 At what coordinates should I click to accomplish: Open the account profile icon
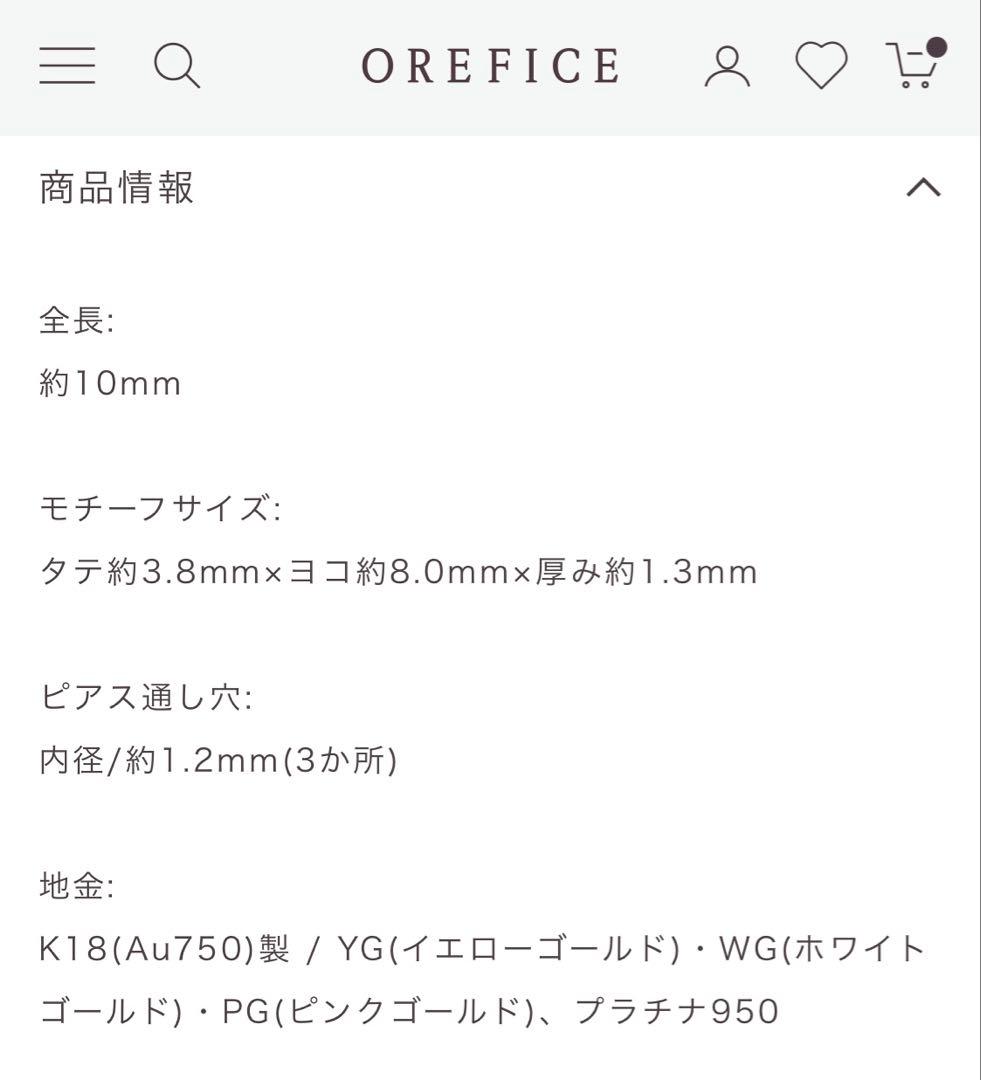tap(727, 67)
